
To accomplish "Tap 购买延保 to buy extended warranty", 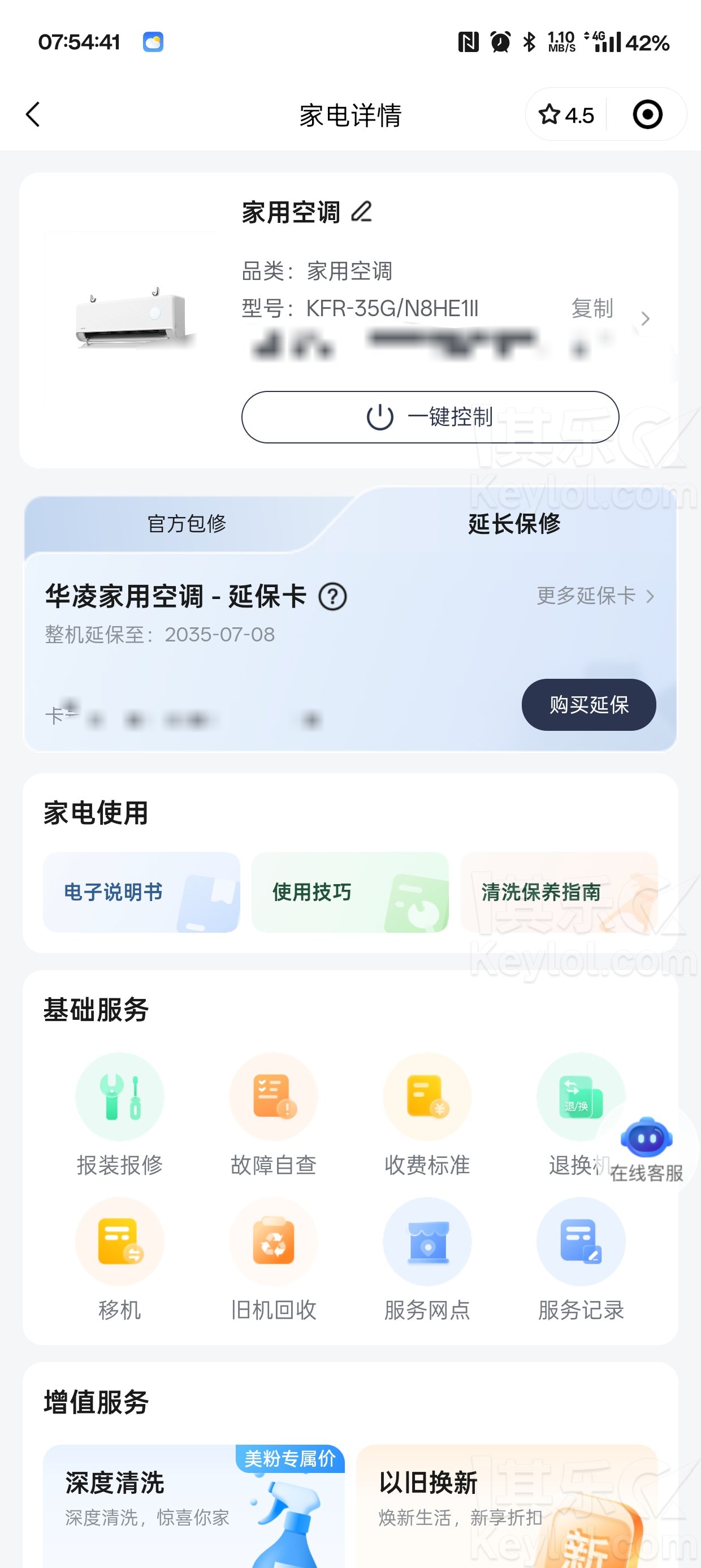I will 588,705.
